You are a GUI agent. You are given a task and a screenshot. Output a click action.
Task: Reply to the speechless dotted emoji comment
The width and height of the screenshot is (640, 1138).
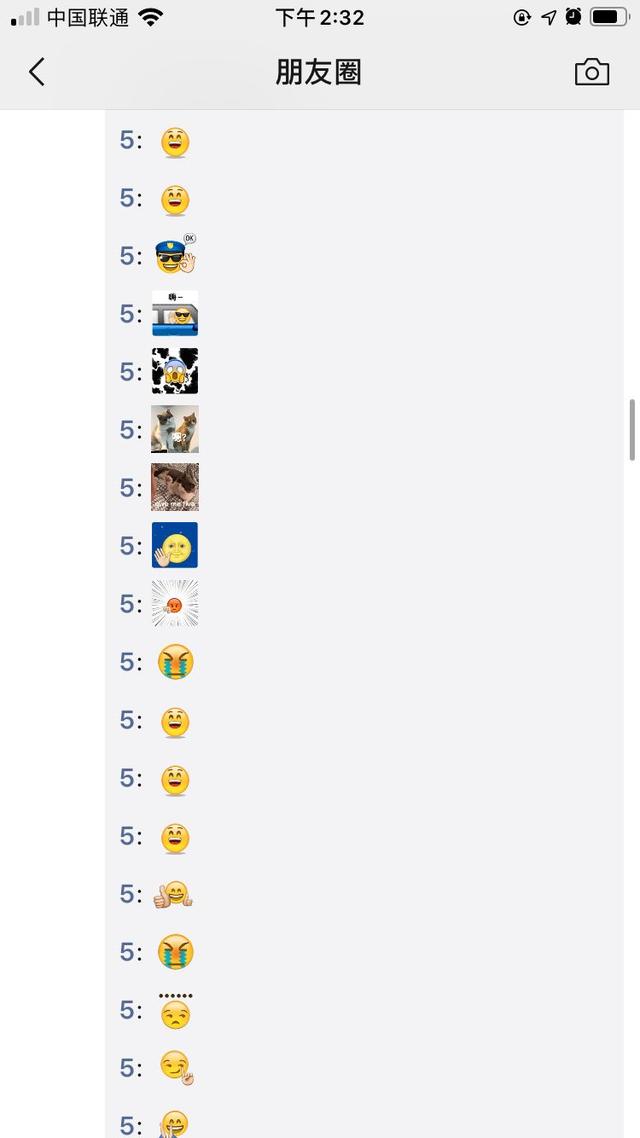click(x=175, y=1012)
